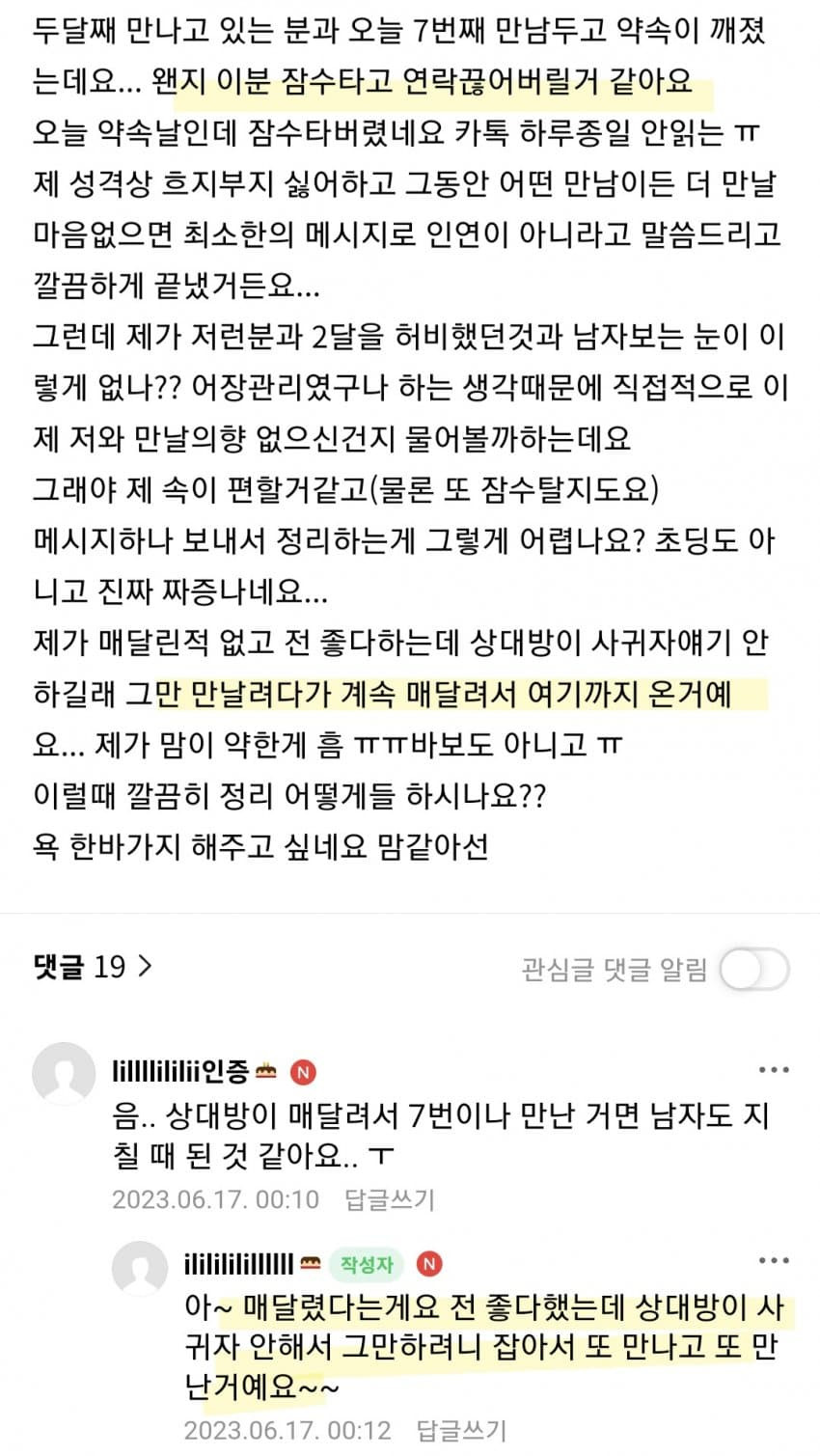Tap 답글쓰기 under the 00:10 comment
Viewport: 820px width, 1456px height.
[390, 1199]
